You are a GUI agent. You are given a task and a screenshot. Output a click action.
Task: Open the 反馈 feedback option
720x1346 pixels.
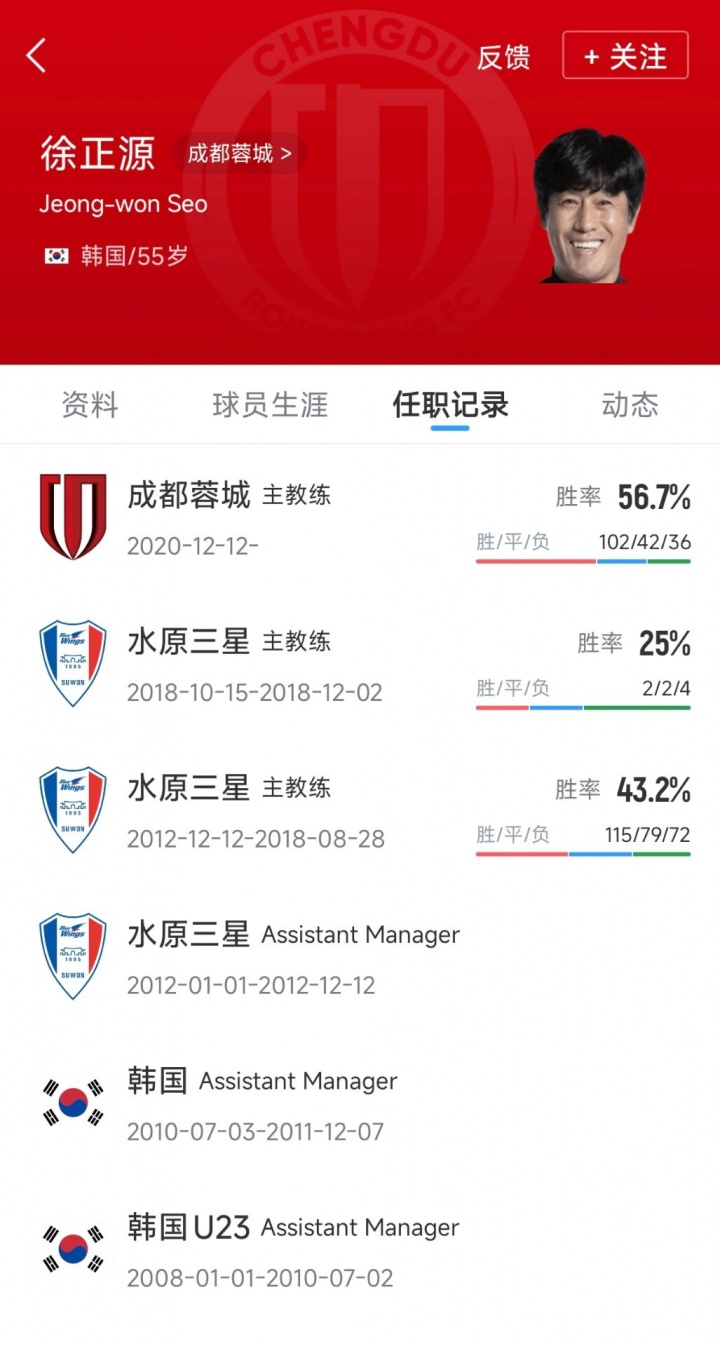click(x=503, y=57)
